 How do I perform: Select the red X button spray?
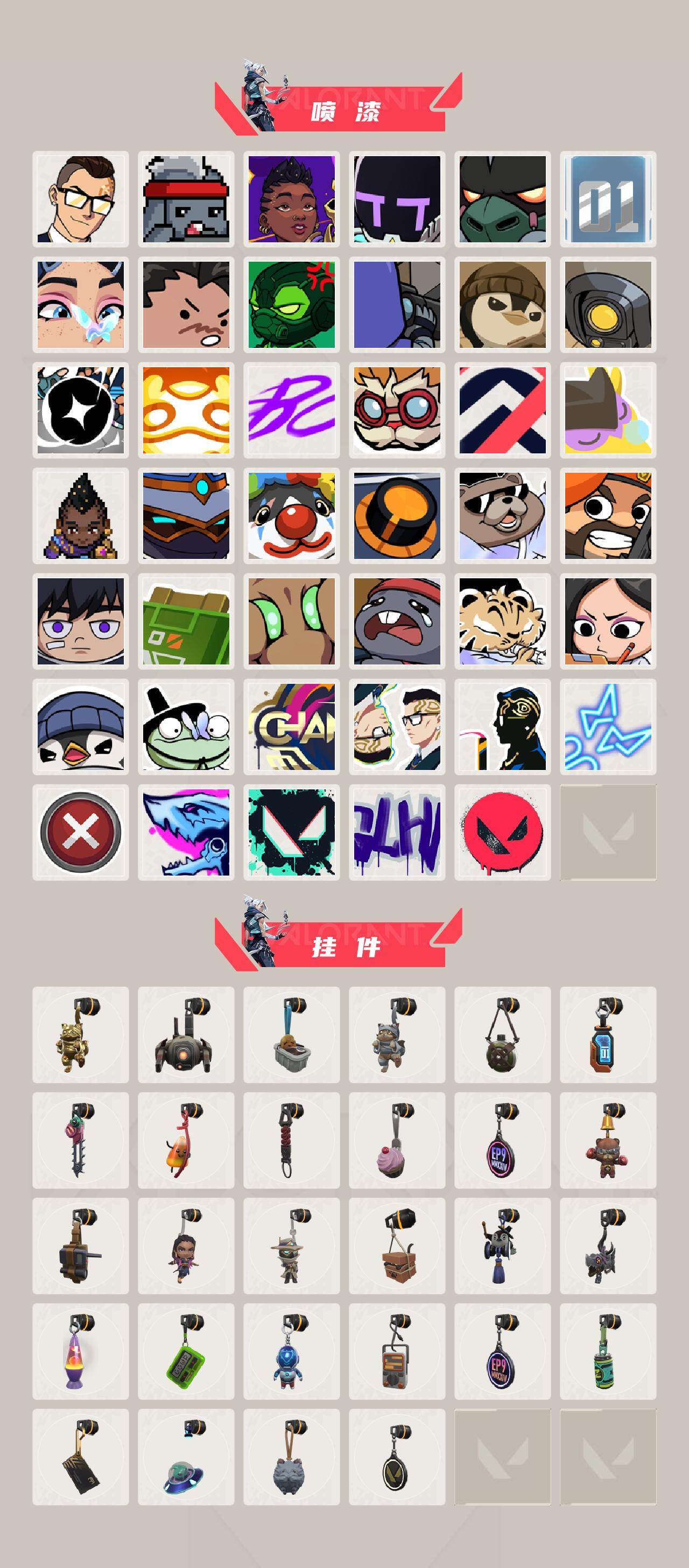click(x=79, y=834)
